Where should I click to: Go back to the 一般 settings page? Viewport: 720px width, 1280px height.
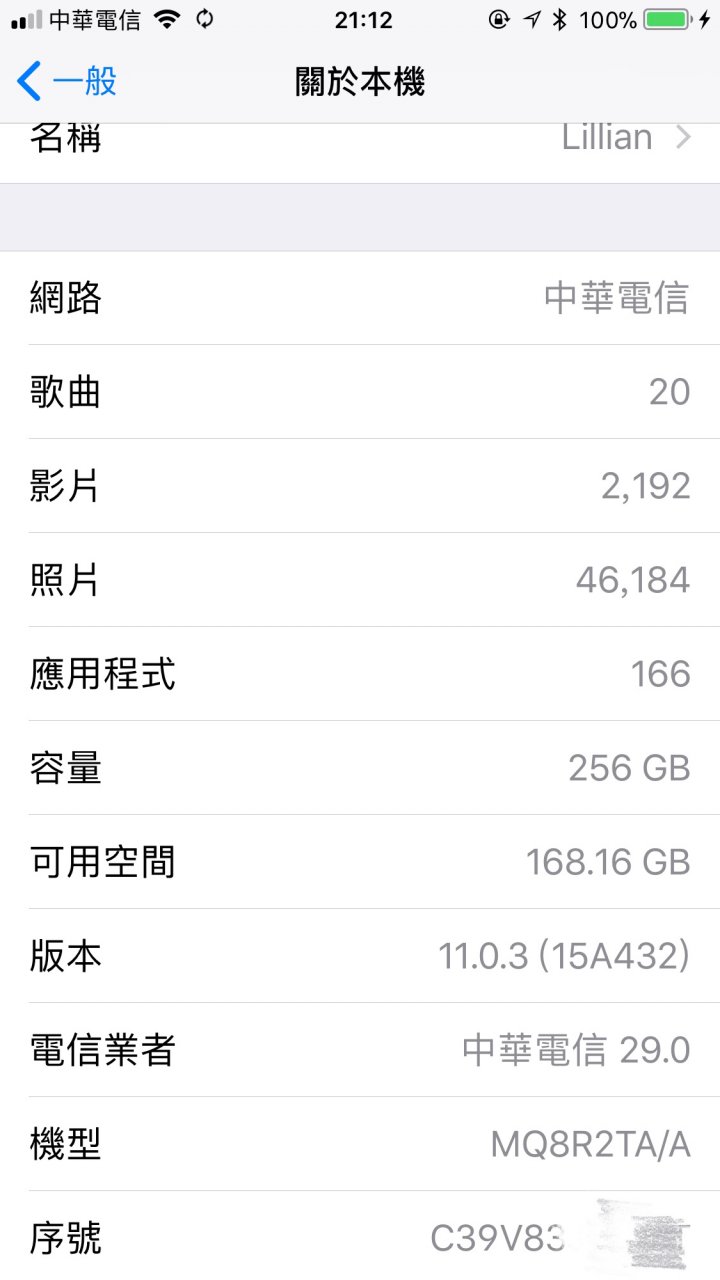point(67,81)
